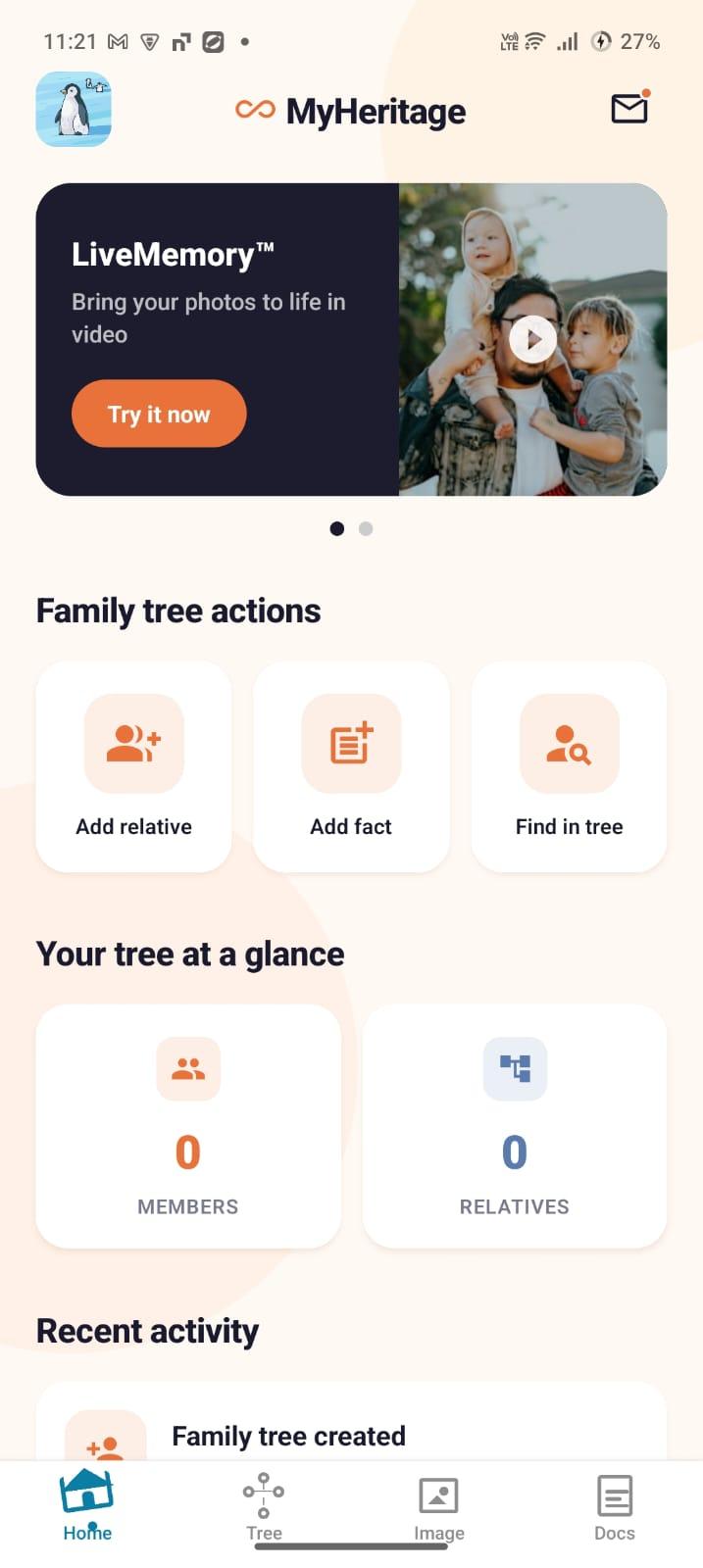
Task: Tap the Try it now button
Action: 159,414
